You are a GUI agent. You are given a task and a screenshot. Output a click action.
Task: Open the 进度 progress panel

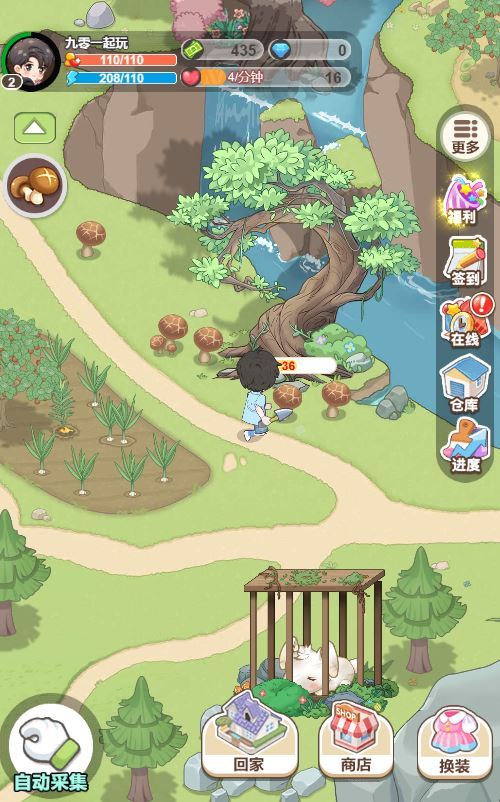pyautogui.click(x=465, y=446)
